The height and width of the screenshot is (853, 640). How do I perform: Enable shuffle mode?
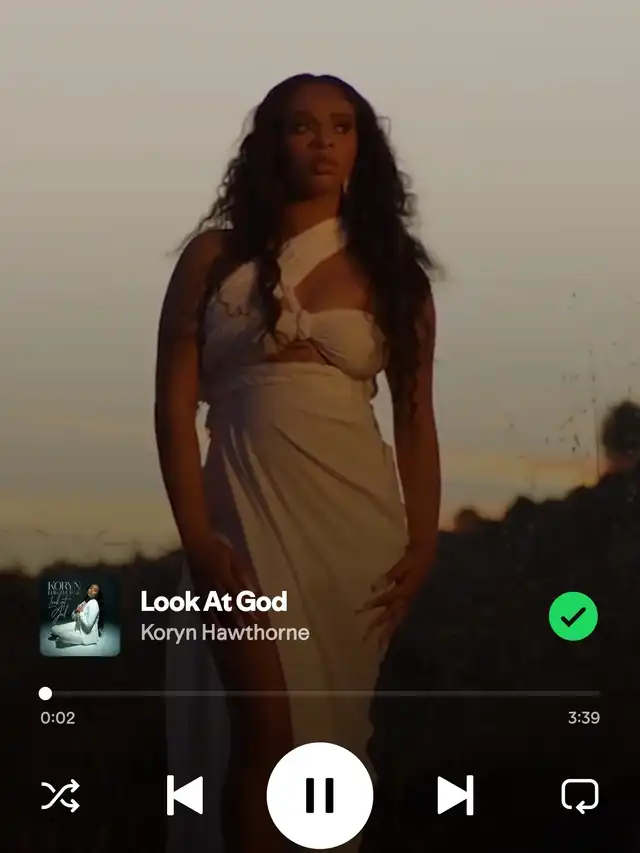pyautogui.click(x=60, y=796)
